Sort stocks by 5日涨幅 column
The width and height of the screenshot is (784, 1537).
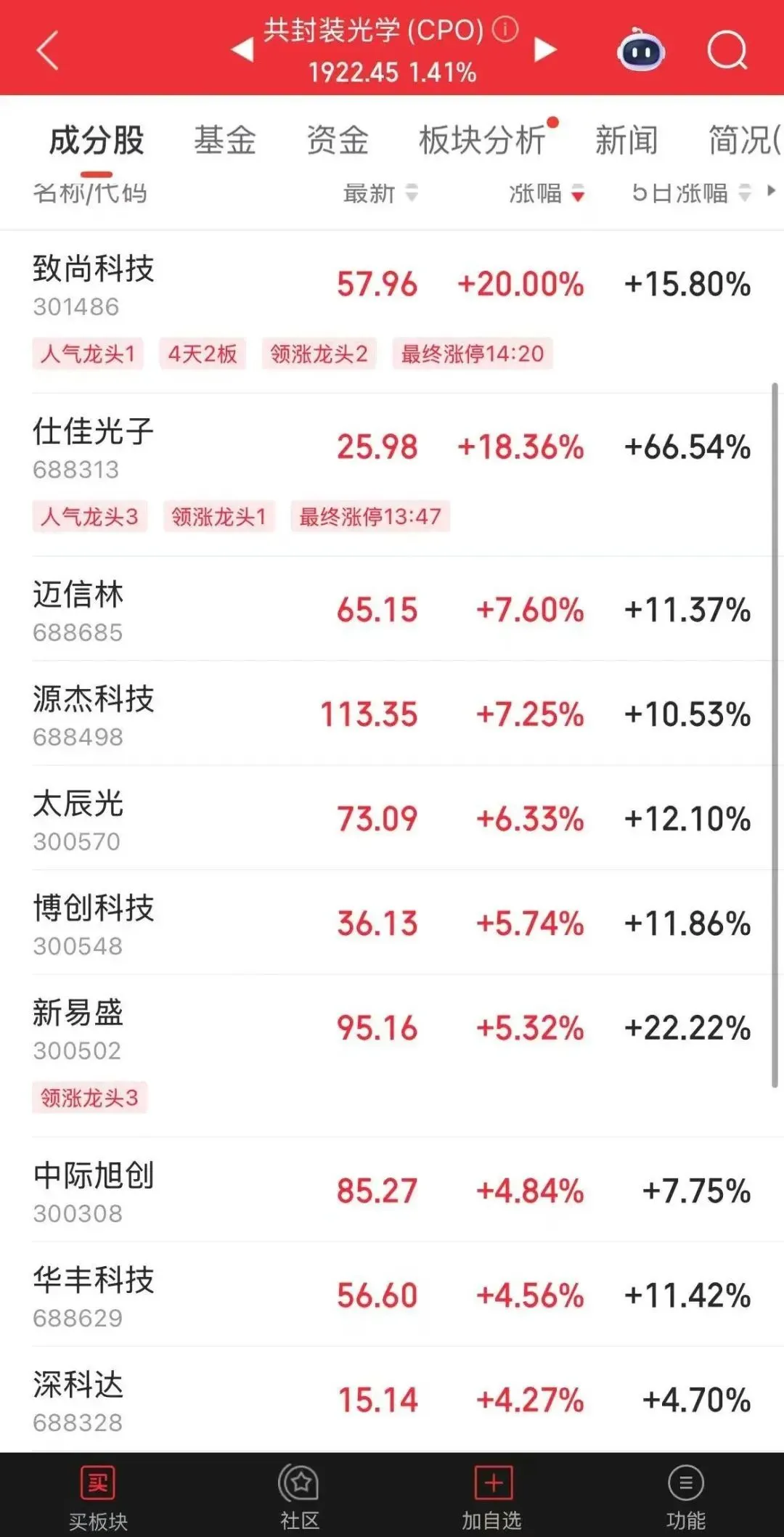(690, 193)
